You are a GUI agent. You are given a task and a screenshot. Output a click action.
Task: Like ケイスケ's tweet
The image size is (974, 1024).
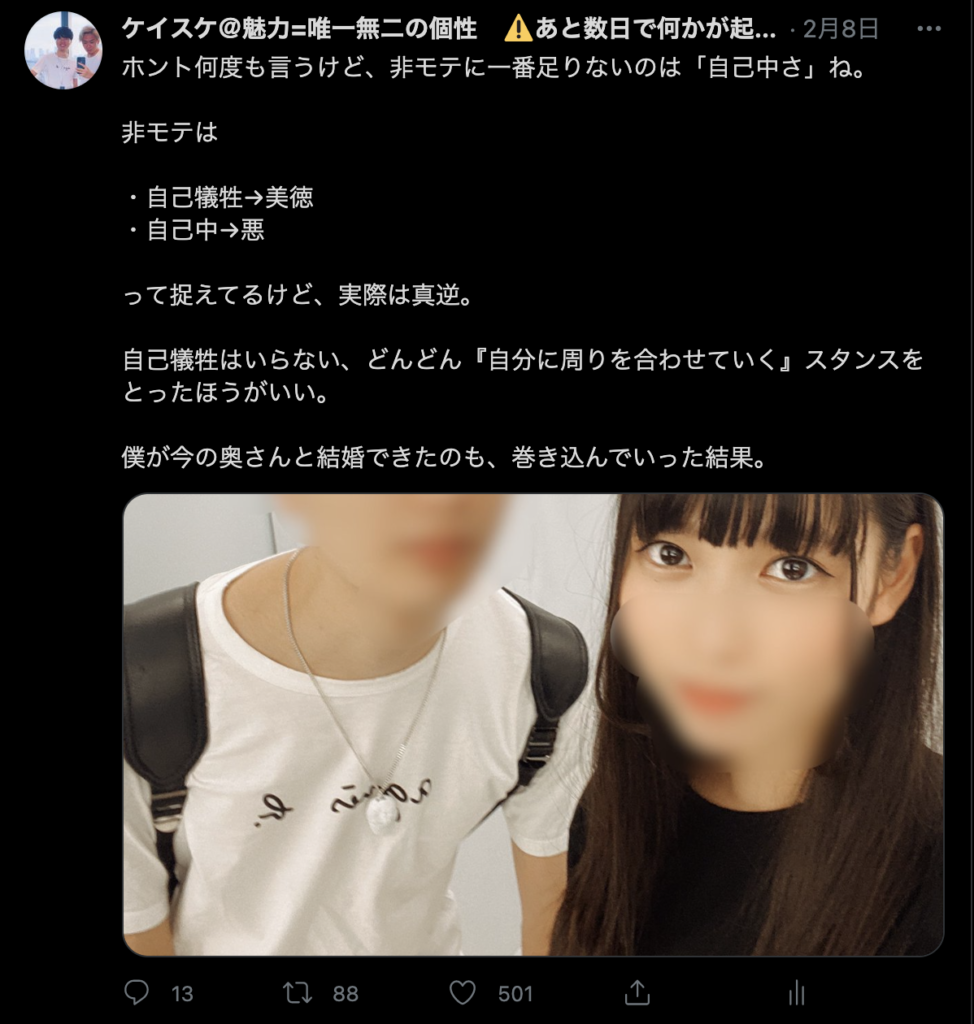click(x=462, y=993)
